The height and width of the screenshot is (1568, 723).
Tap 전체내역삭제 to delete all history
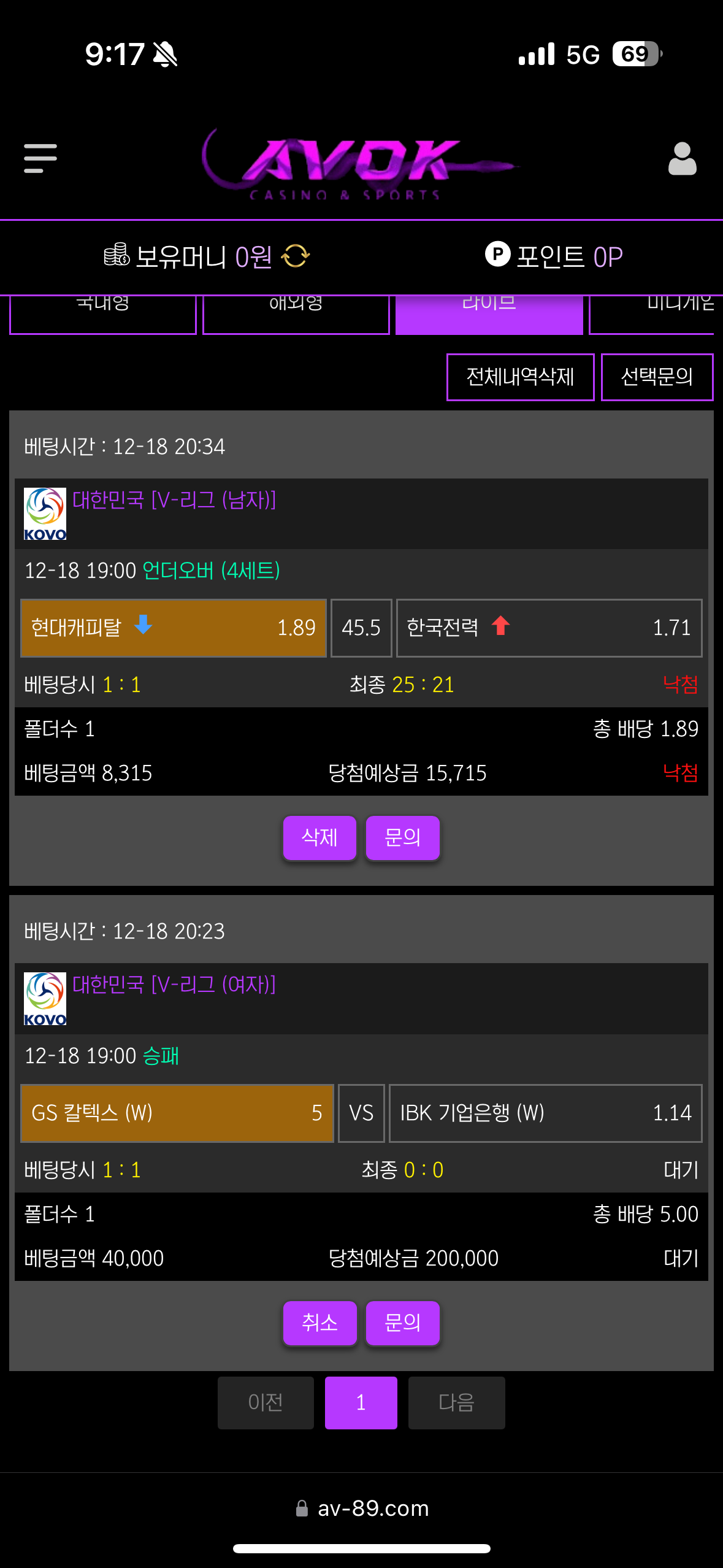coord(520,377)
